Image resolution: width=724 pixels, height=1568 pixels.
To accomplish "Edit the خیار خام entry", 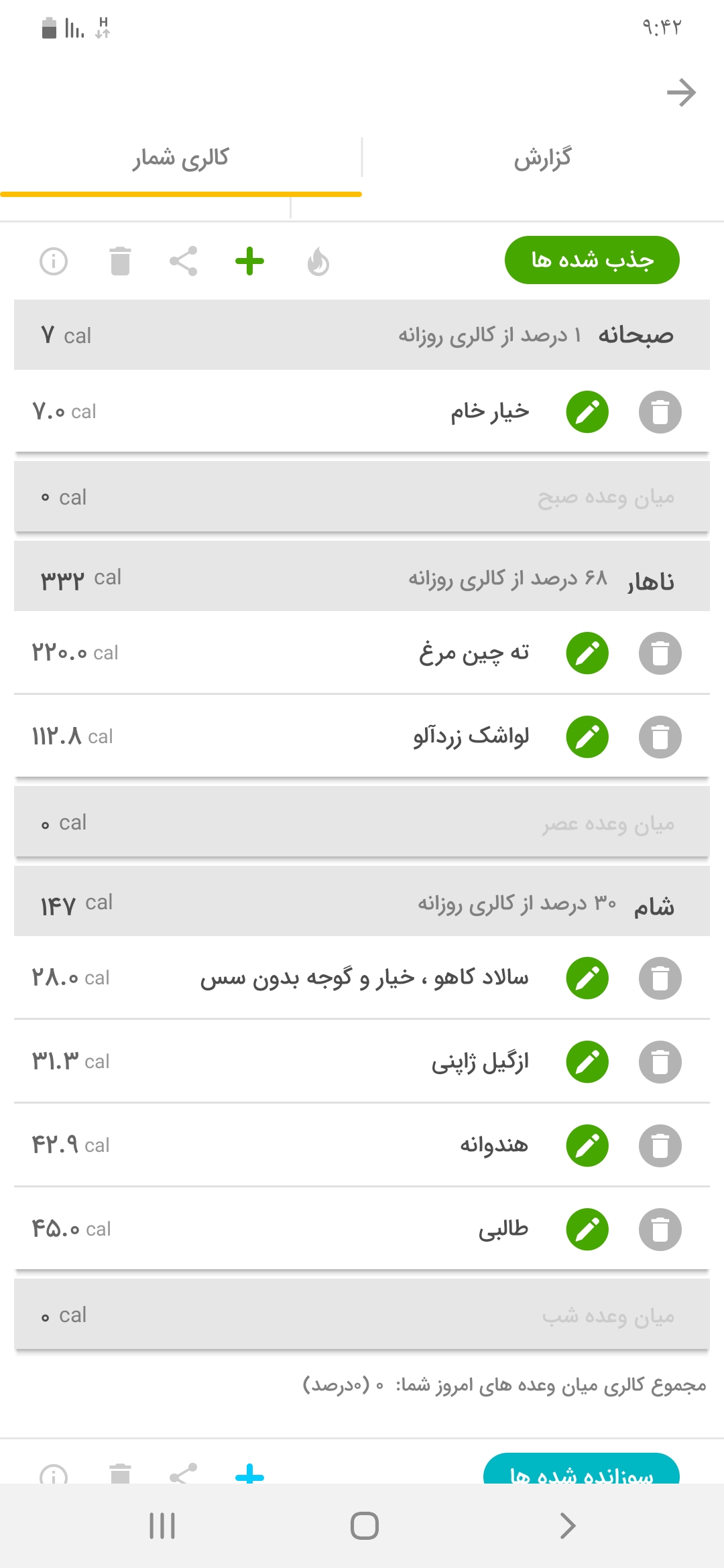I will 587,412.
